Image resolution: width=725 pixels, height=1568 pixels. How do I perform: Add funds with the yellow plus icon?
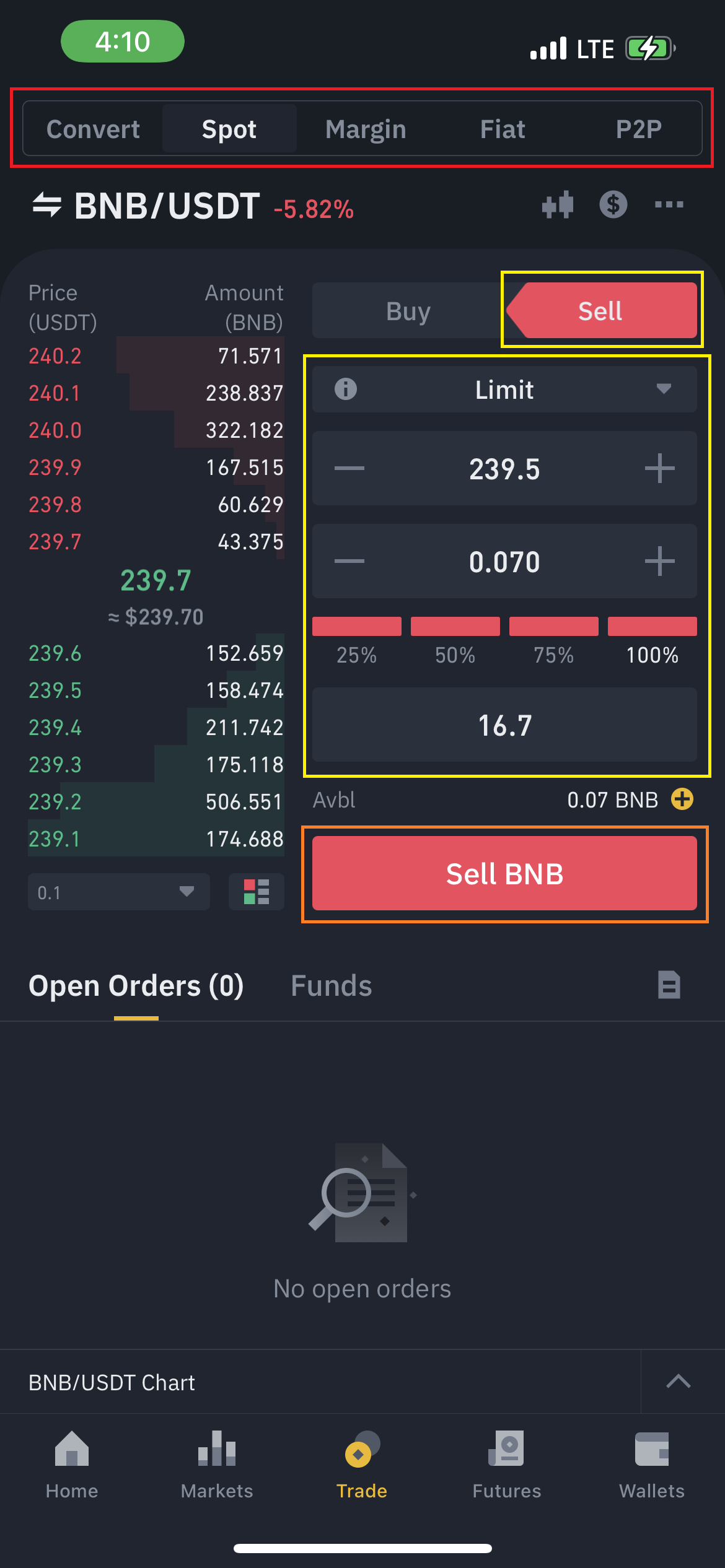[682, 799]
